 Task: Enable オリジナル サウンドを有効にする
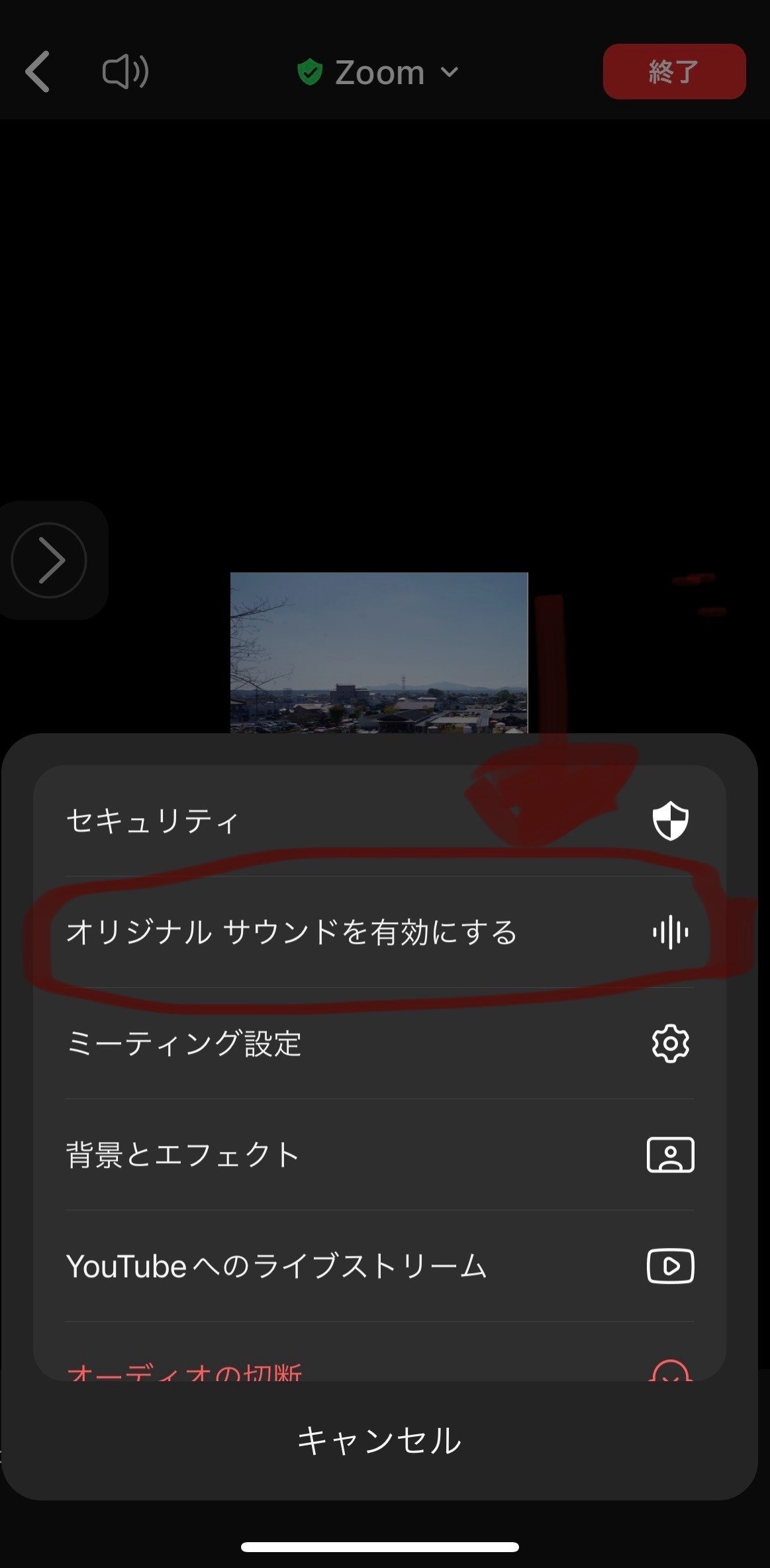[379, 932]
